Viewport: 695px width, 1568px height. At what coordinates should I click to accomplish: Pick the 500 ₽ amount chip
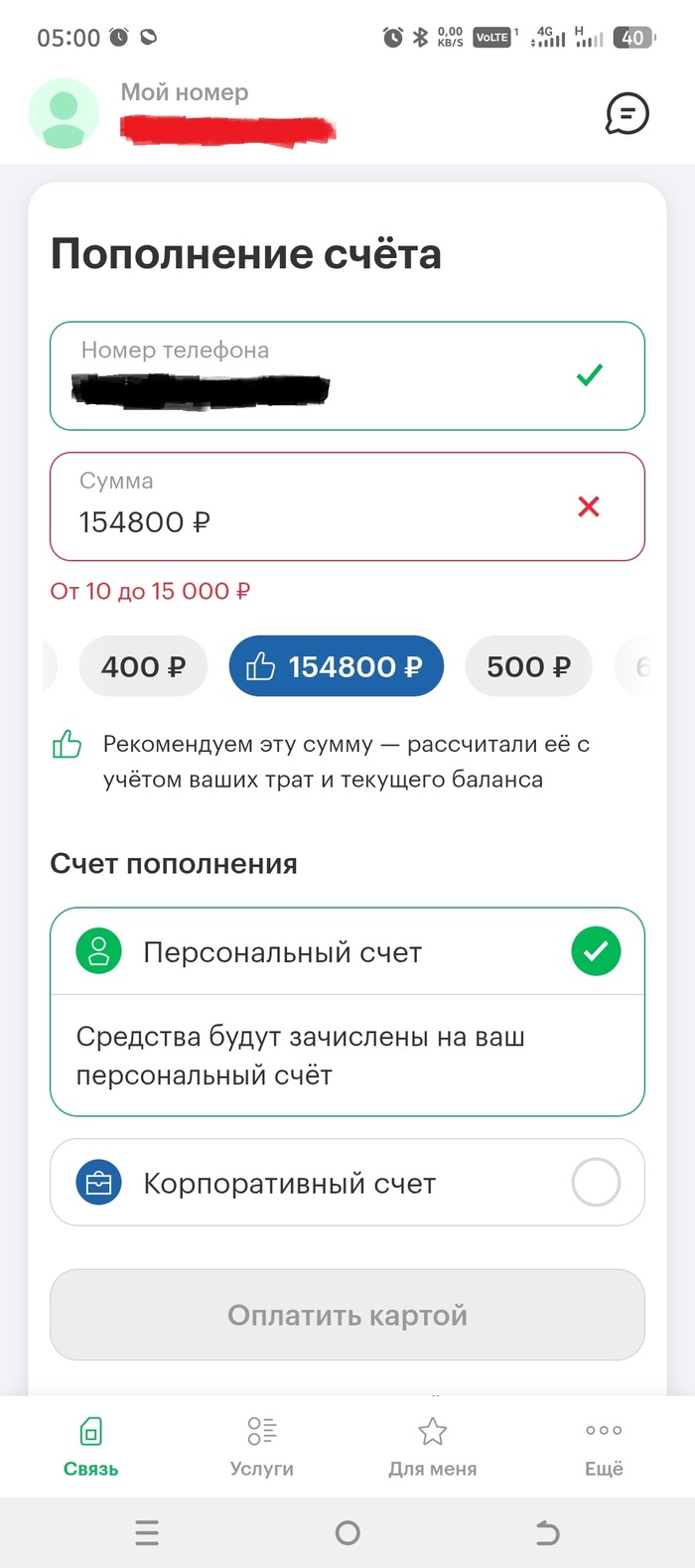pyautogui.click(x=528, y=666)
